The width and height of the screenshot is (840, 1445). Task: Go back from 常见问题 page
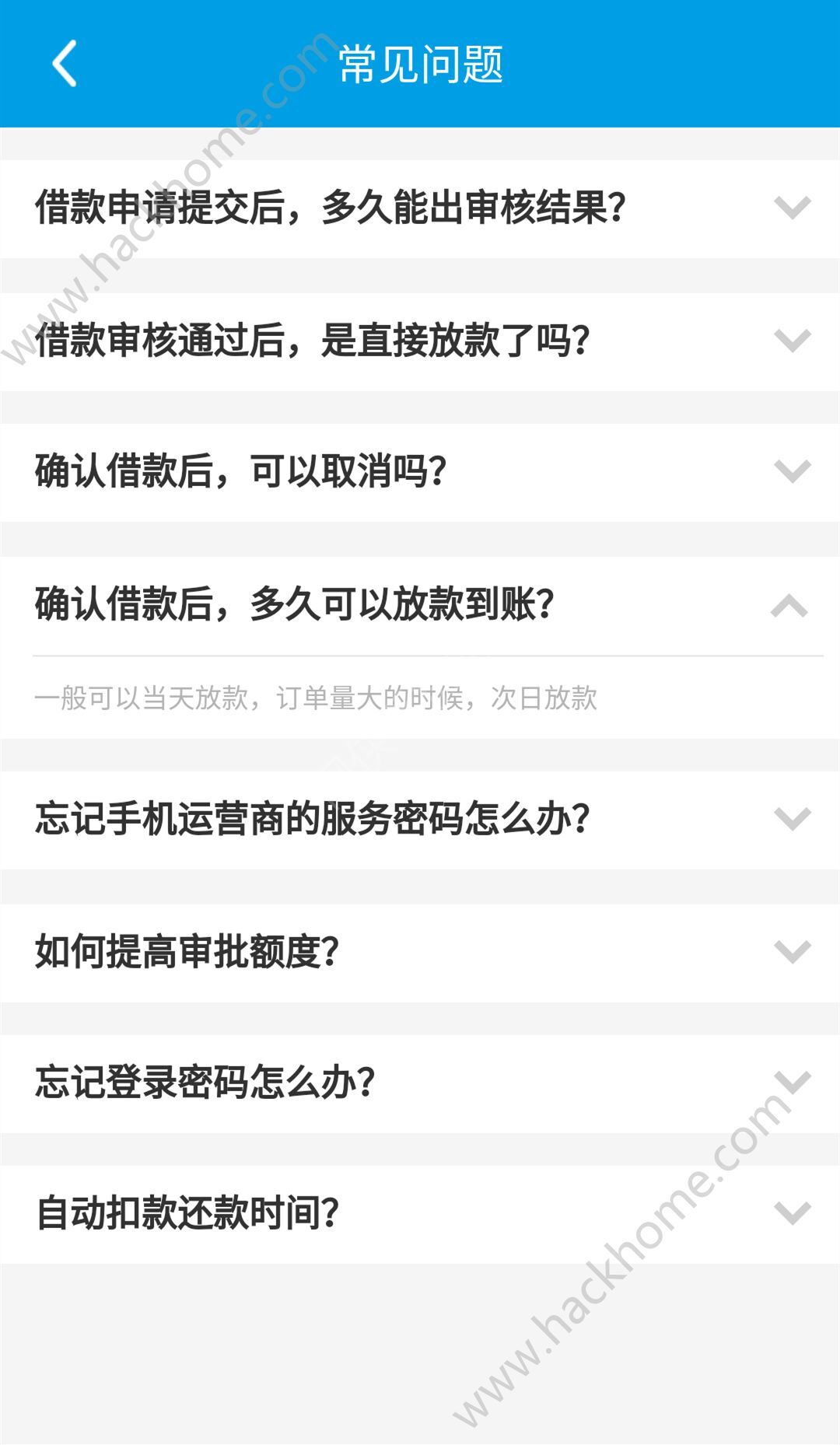click(x=65, y=64)
